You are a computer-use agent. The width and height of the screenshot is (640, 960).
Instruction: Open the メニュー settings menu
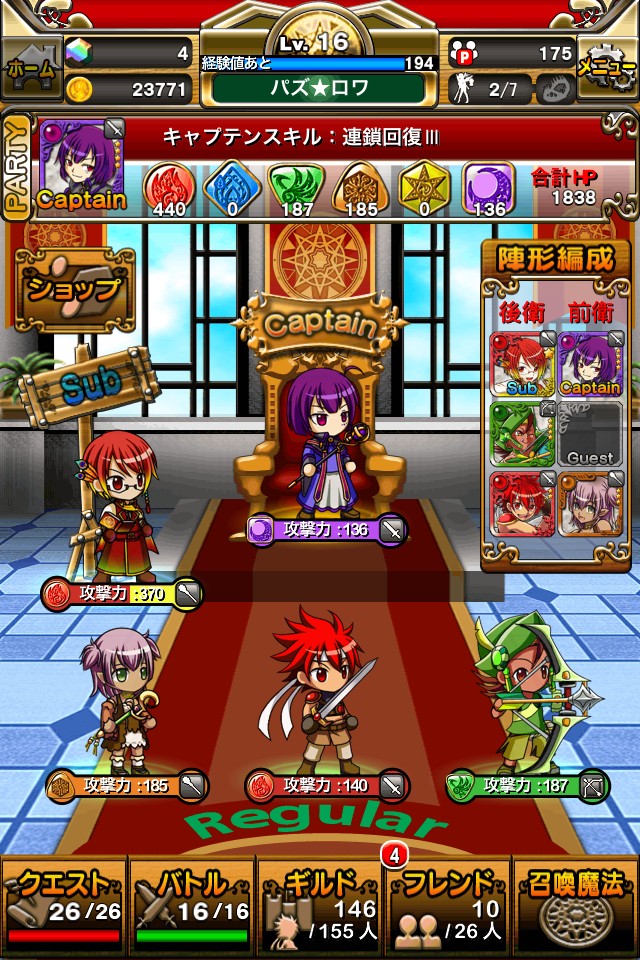pyautogui.click(x=608, y=67)
